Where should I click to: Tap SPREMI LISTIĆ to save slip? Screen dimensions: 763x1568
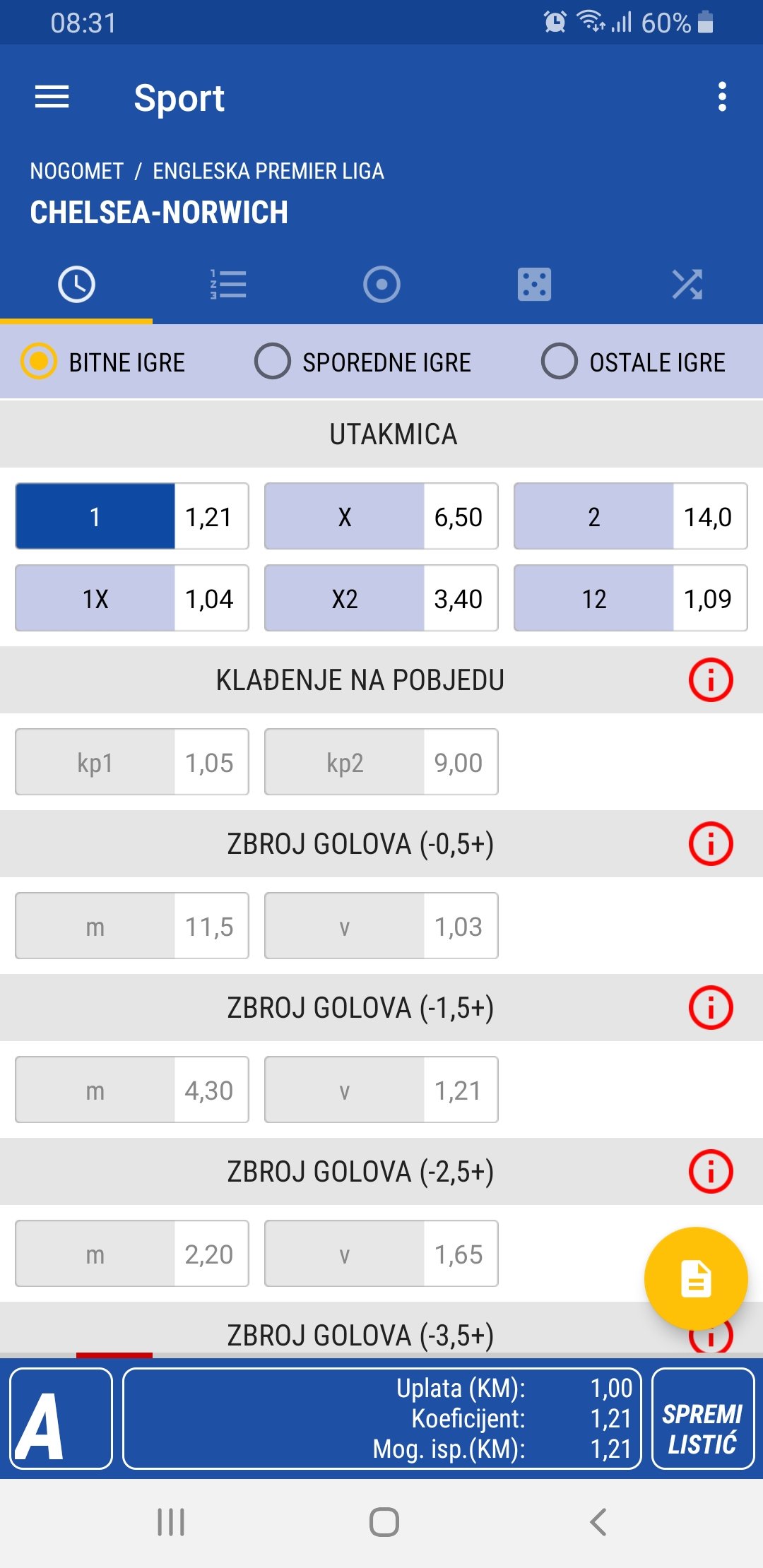pyautogui.click(x=703, y=1418)
